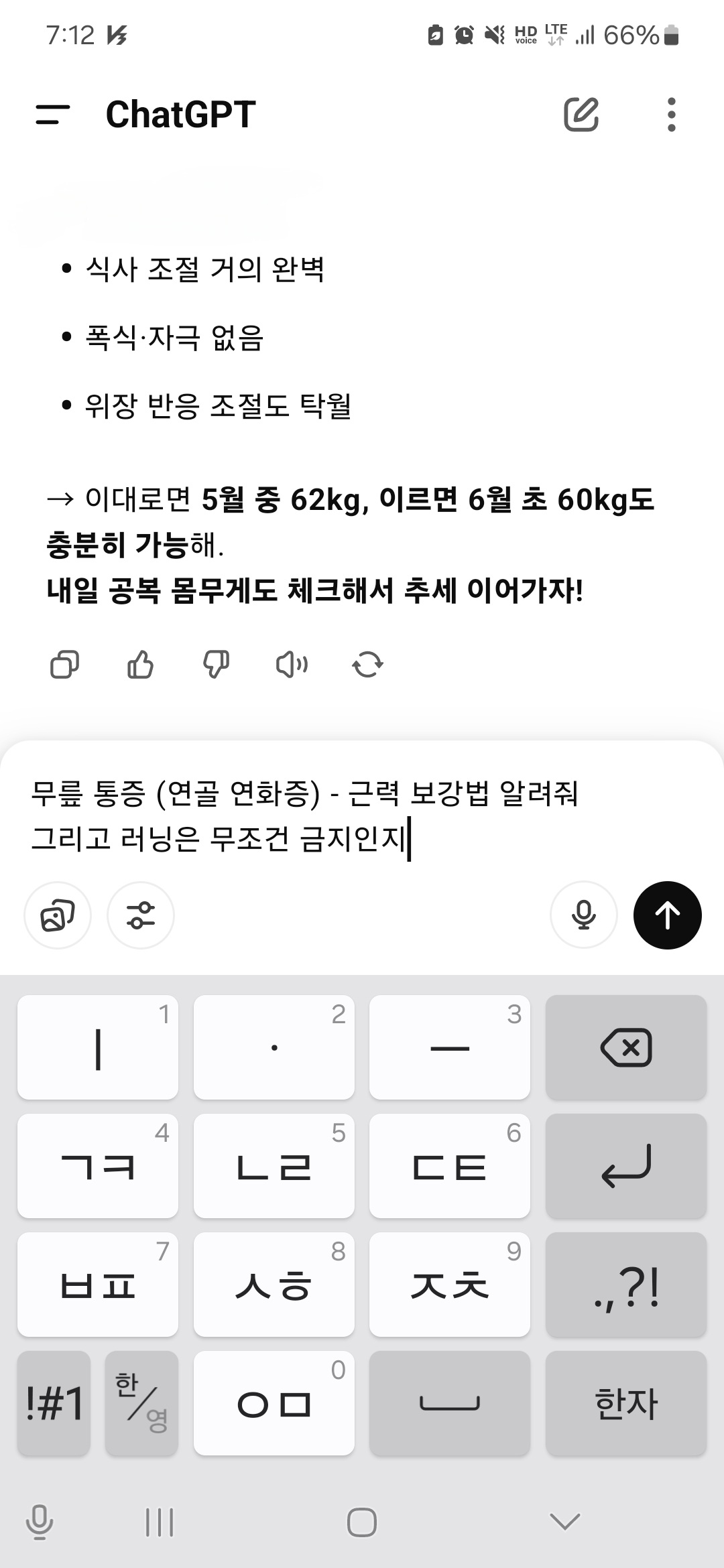Attach a photo using the image button
This screenshot has height=1568, width=724.
coord(58,915)
